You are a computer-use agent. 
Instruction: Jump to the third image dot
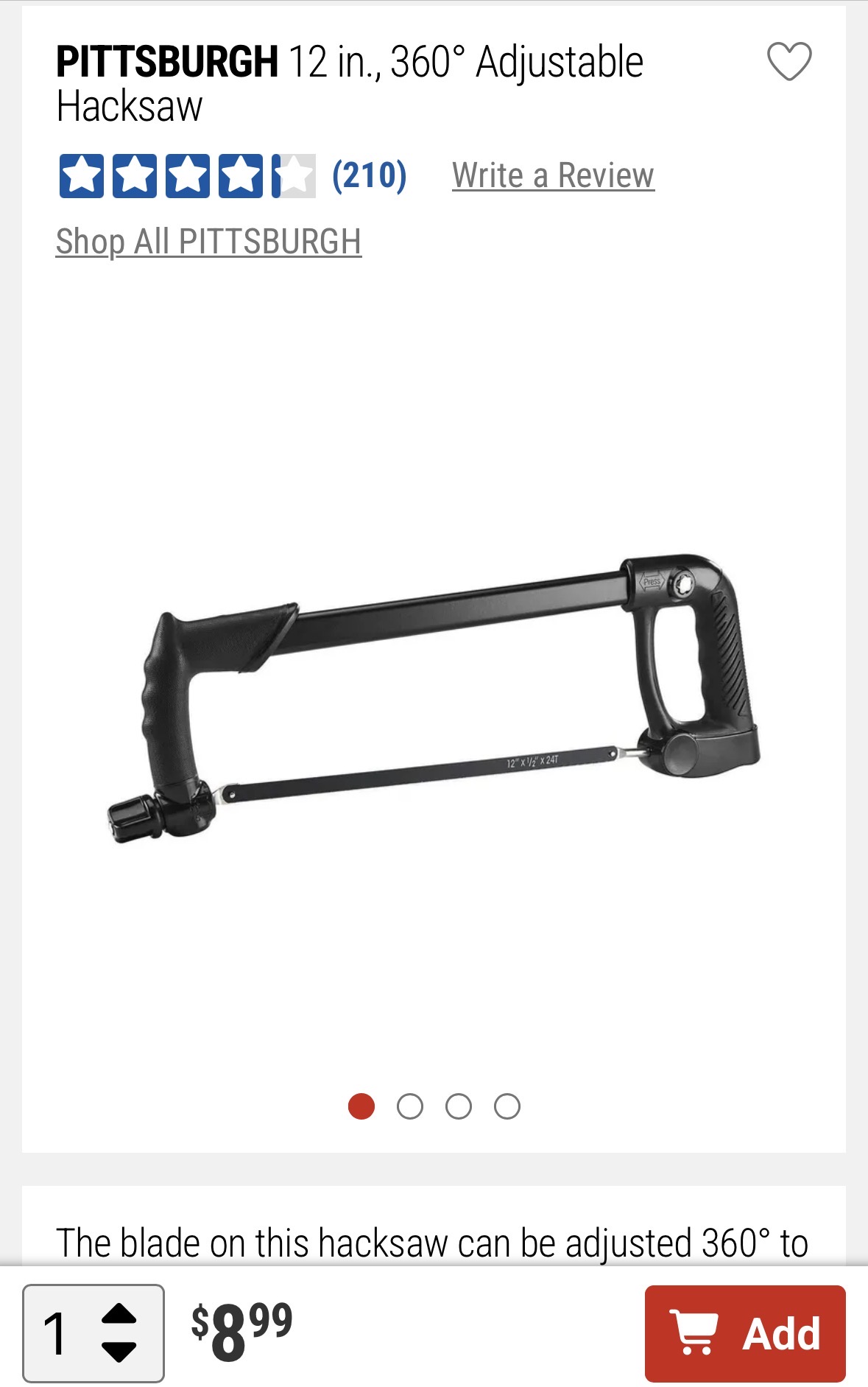tap(459, 1106)
